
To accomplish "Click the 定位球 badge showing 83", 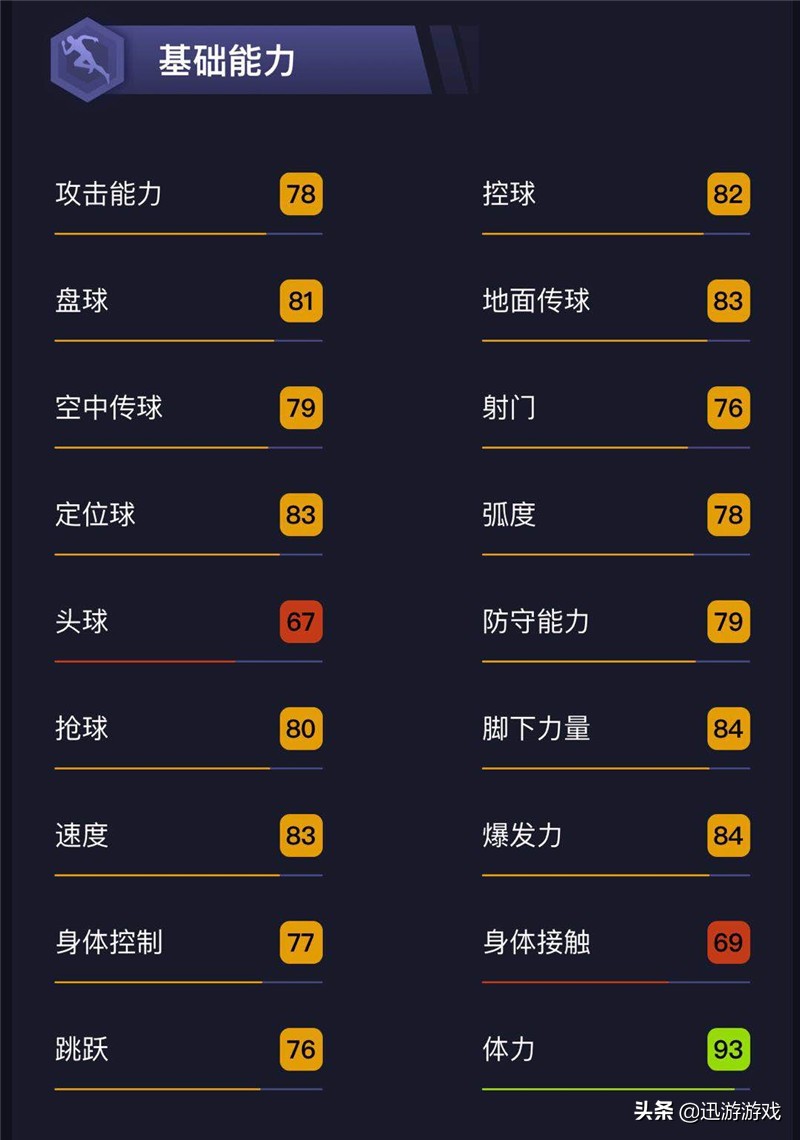I will click(299, 515).
